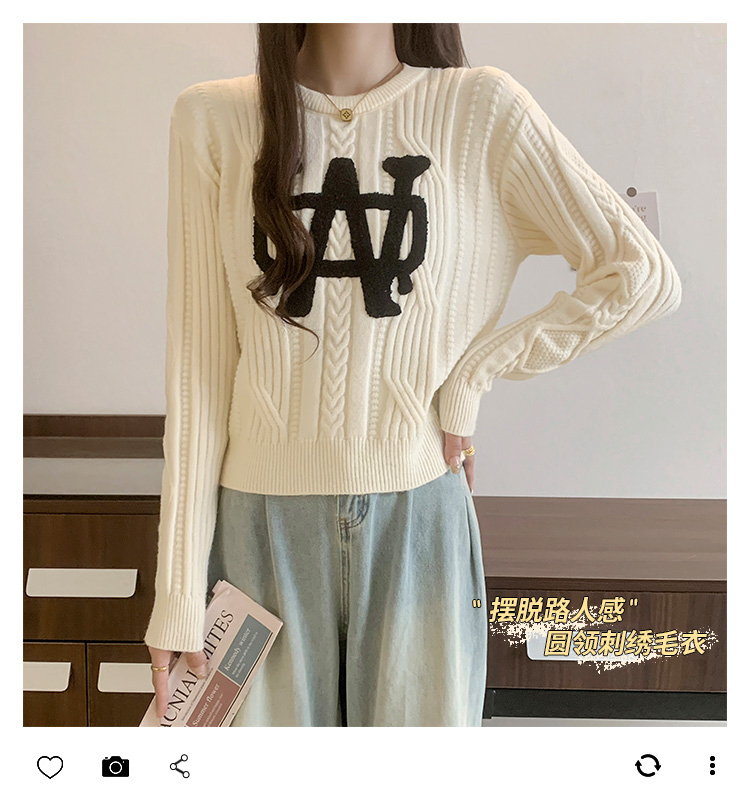Open the camera icon
Image resolution: width=750 pixels, height=799 pixels.
click(x=115, y=767)
